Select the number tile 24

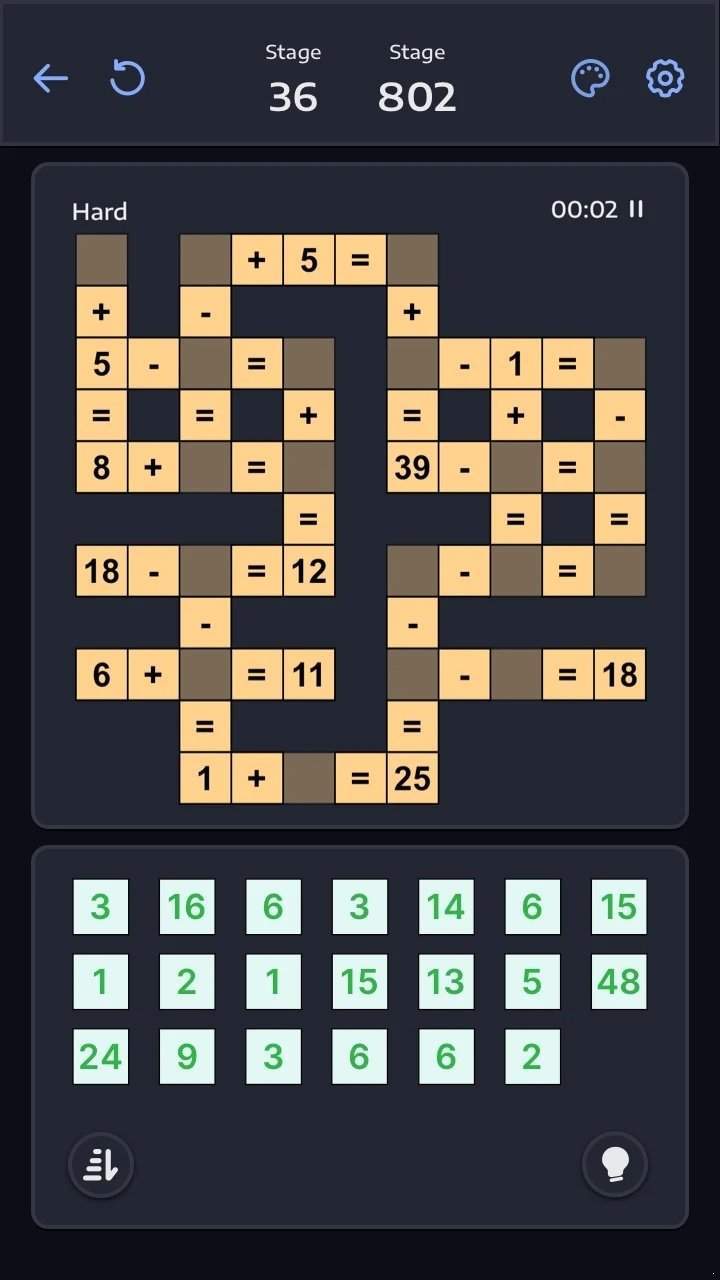(101, 1056)
